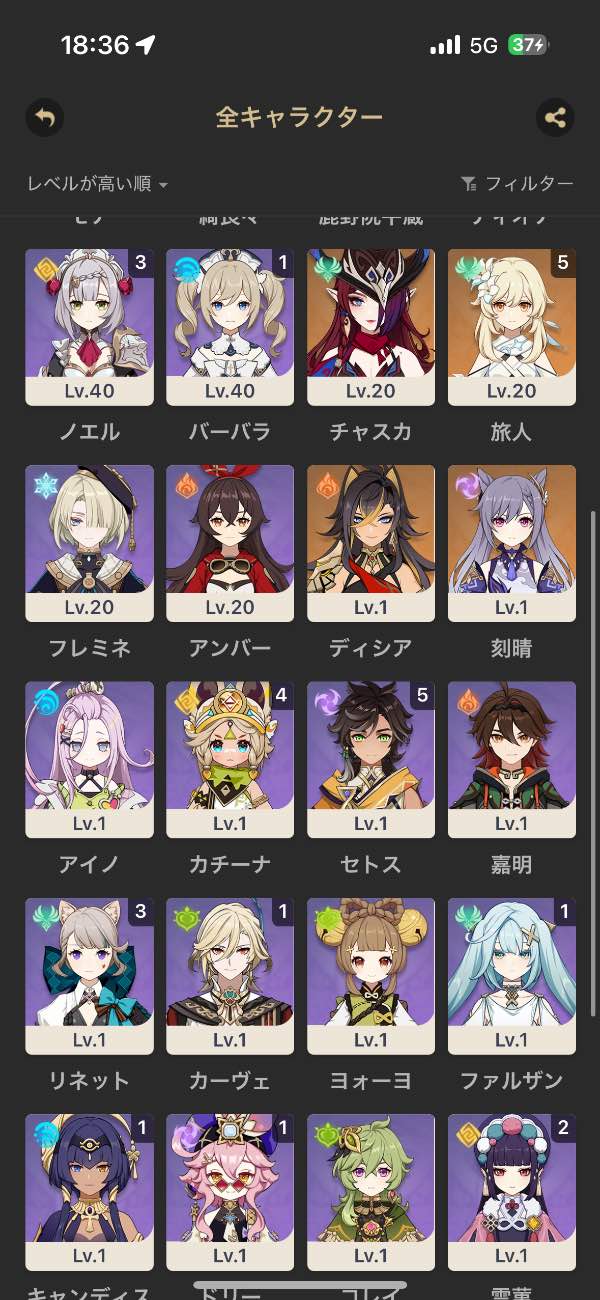This screenshot has width=600, height=1300.
Task: Open the レベルが高い順 sort dropdown
Action: pos(97,184)
